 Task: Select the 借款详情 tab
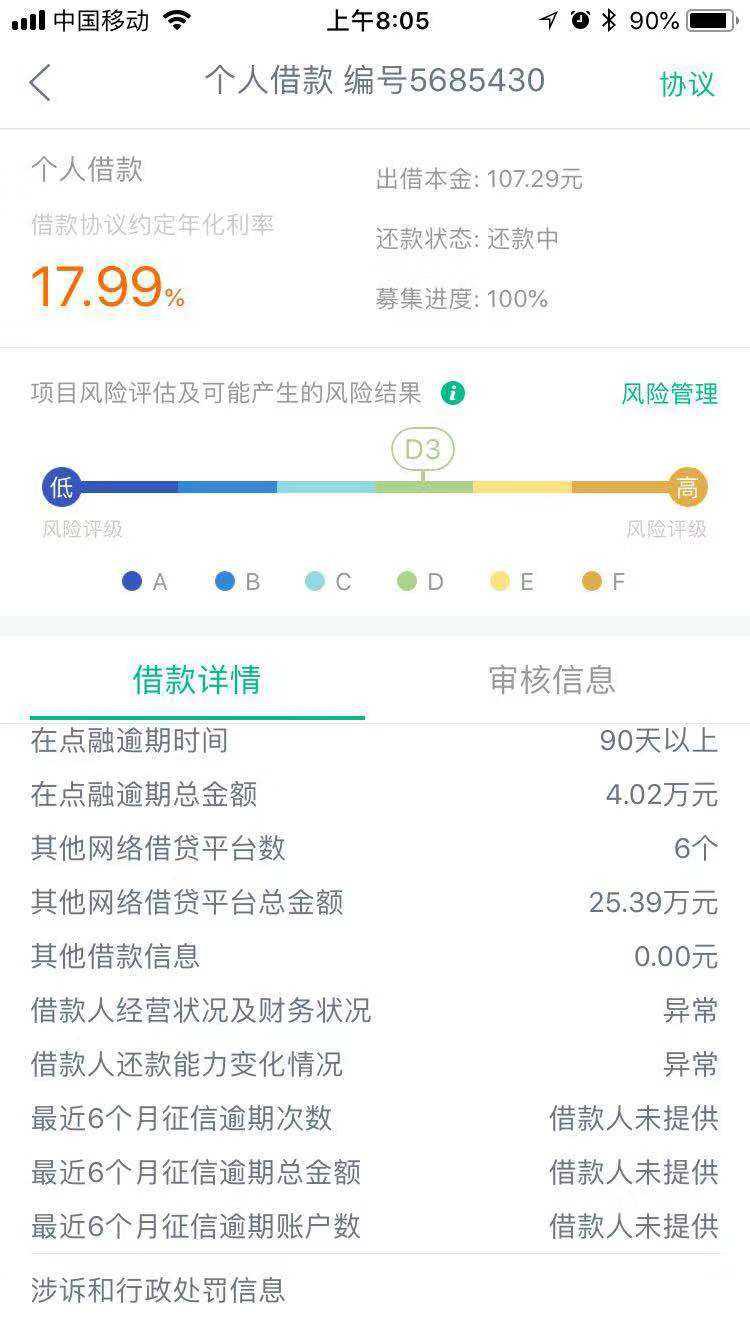[x=197, y=680]
